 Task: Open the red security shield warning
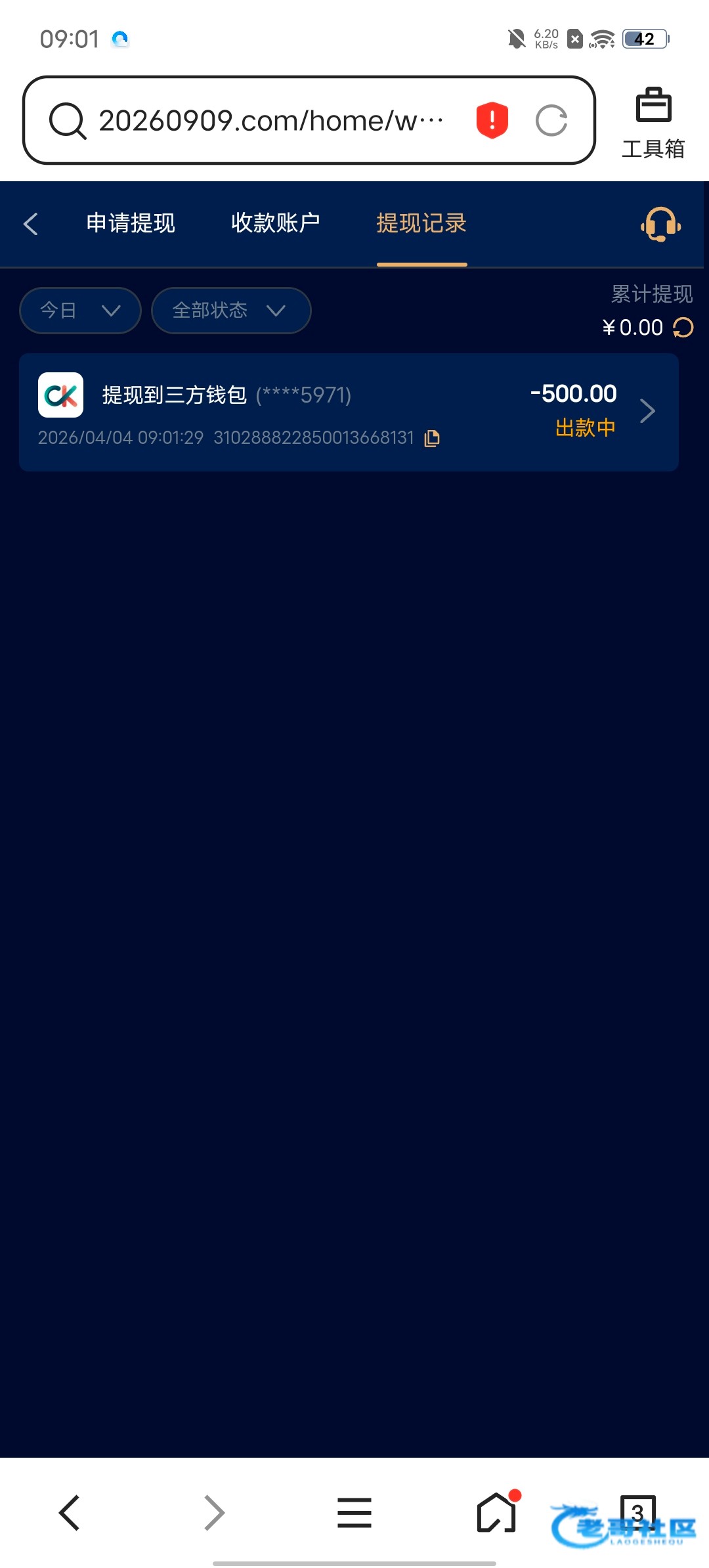click(x=492, y=120)
